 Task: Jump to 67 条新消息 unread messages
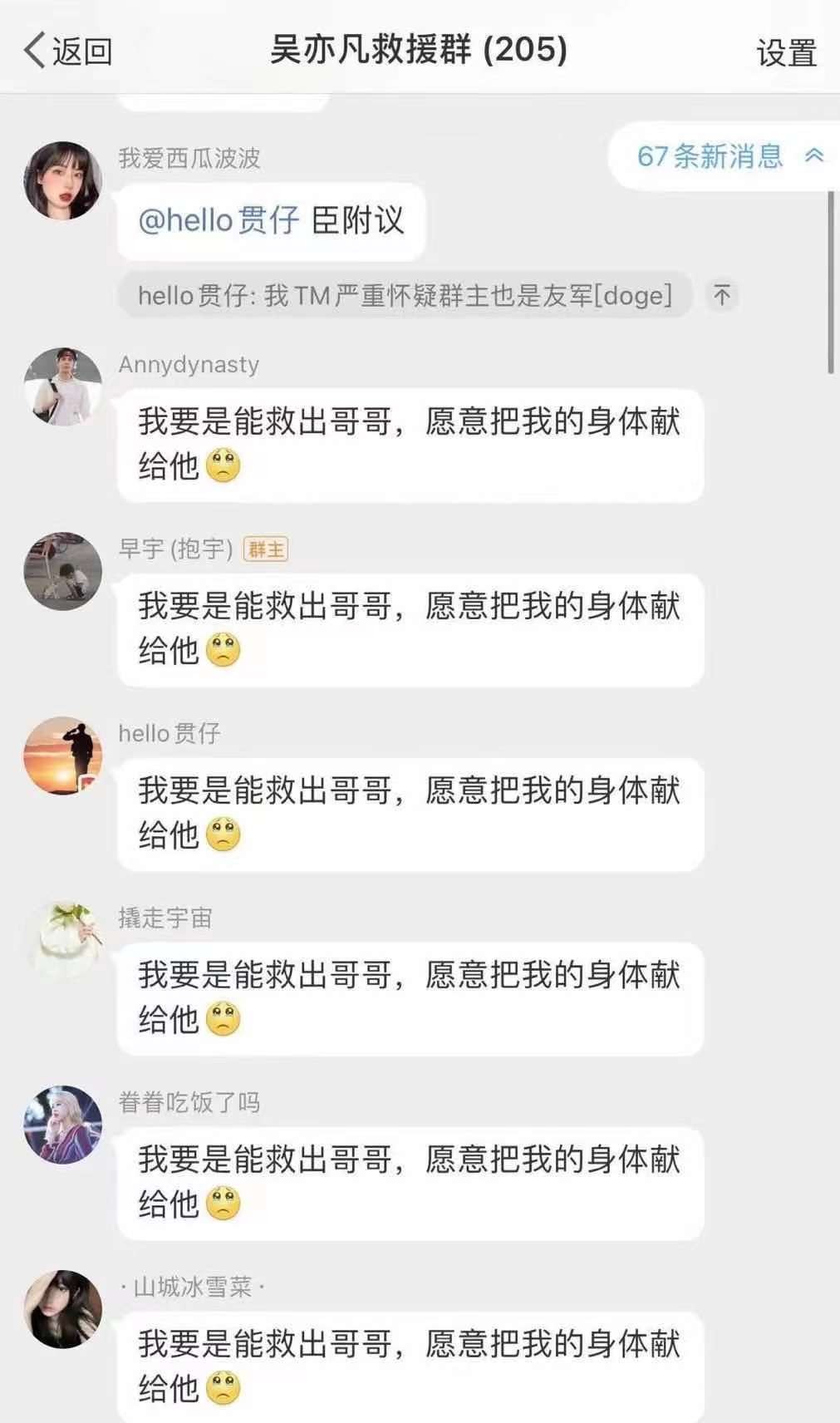(x=709, y=155)
